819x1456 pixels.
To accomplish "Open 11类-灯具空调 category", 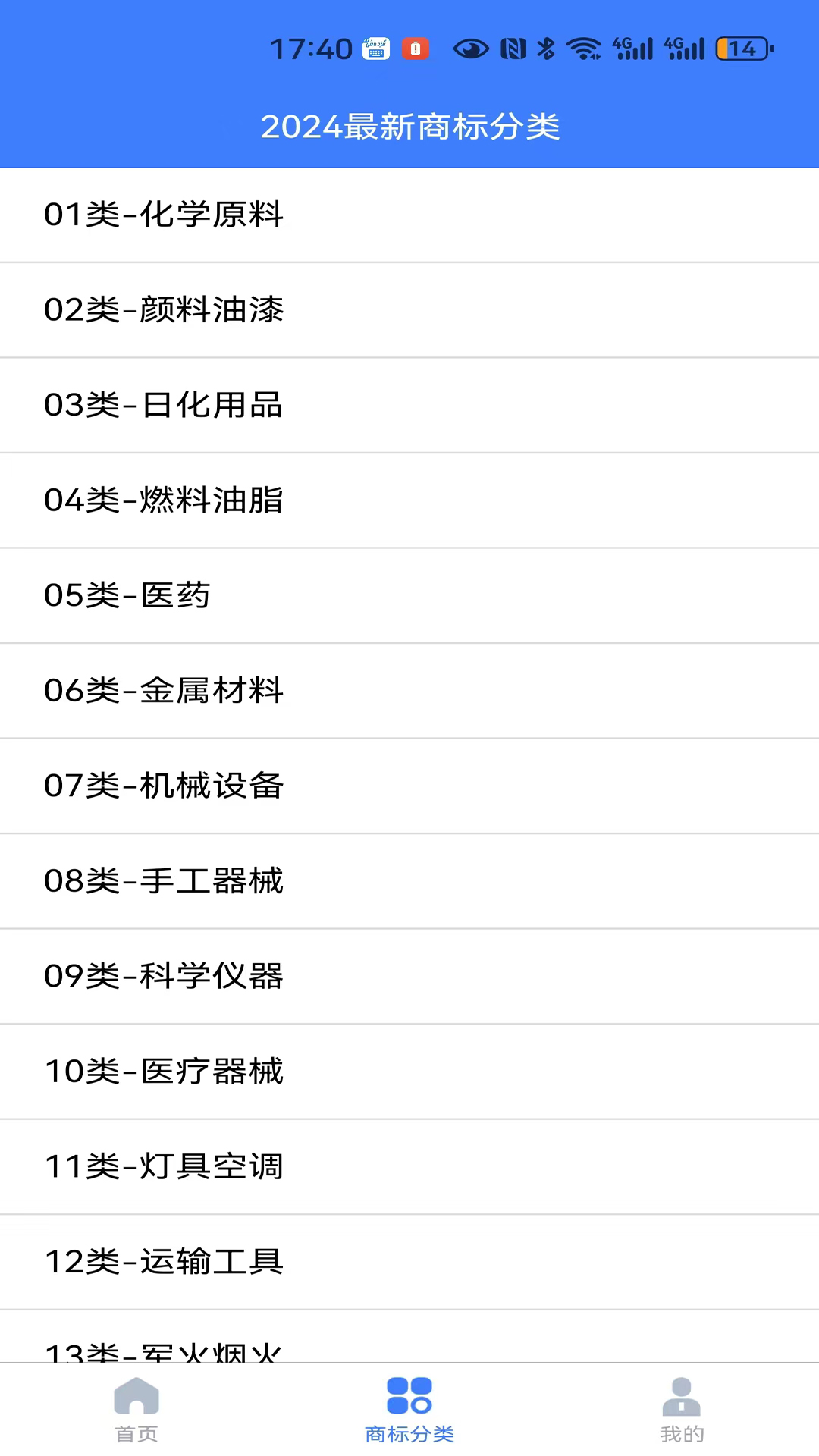I will point(409,1167).
